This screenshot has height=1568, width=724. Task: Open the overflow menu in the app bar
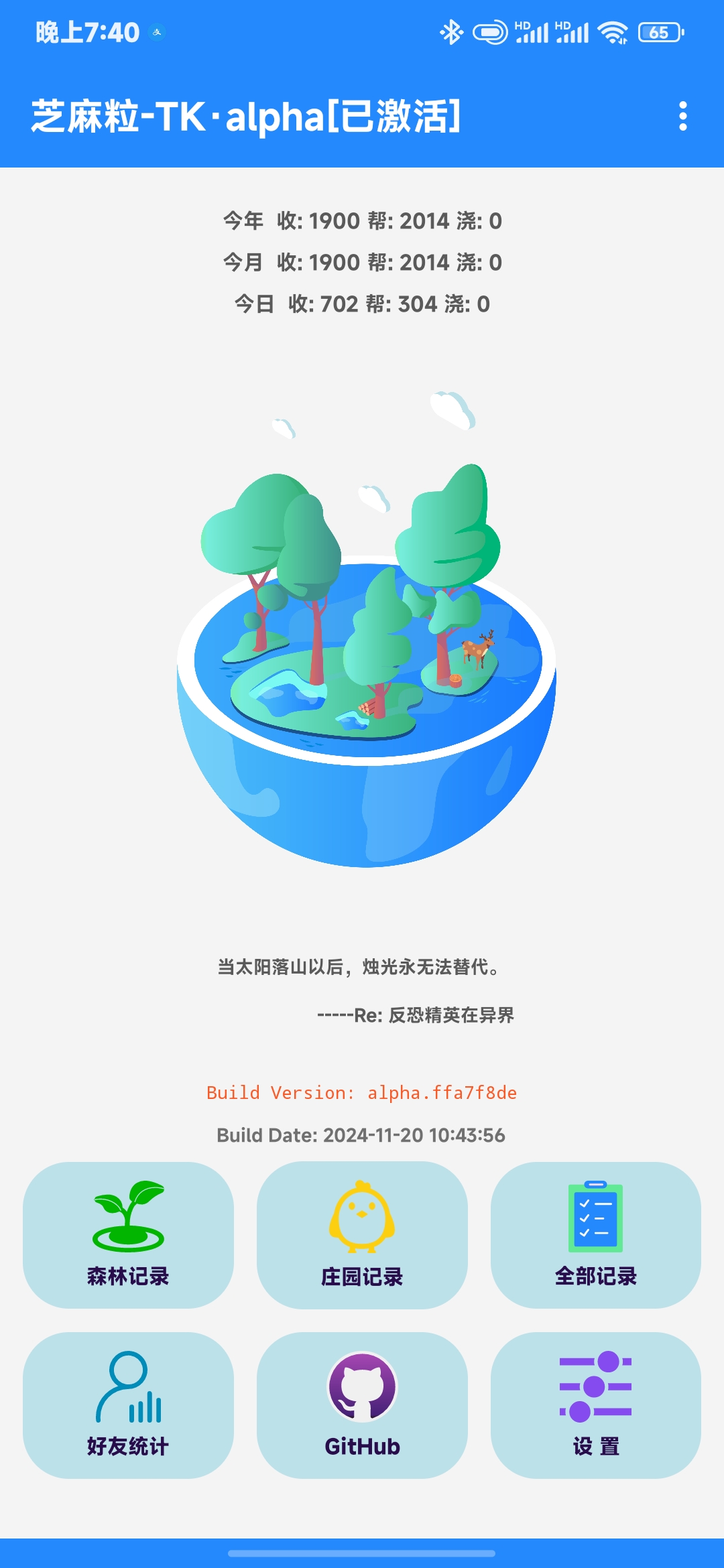[682, 117]
